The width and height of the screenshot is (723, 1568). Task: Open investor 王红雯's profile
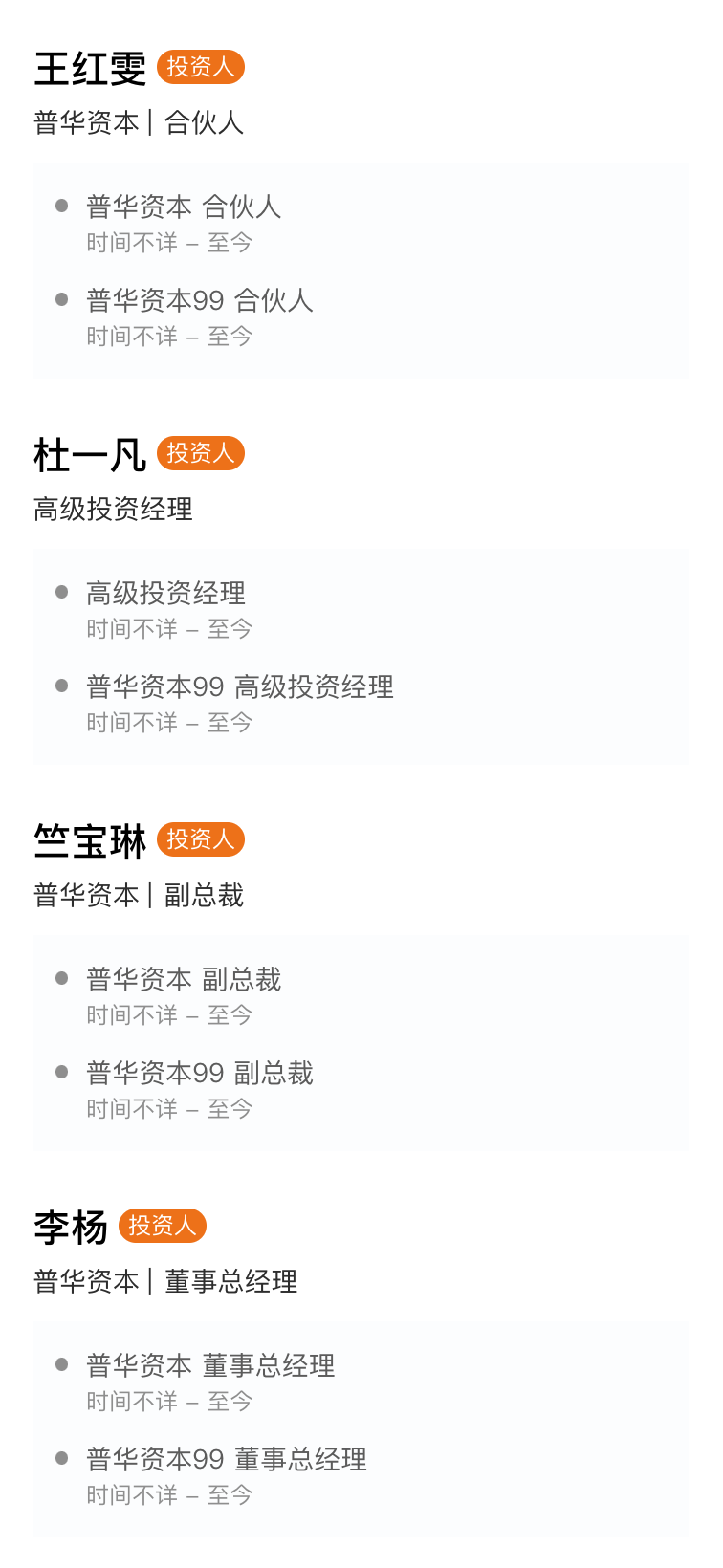click(x=90, y=69)
